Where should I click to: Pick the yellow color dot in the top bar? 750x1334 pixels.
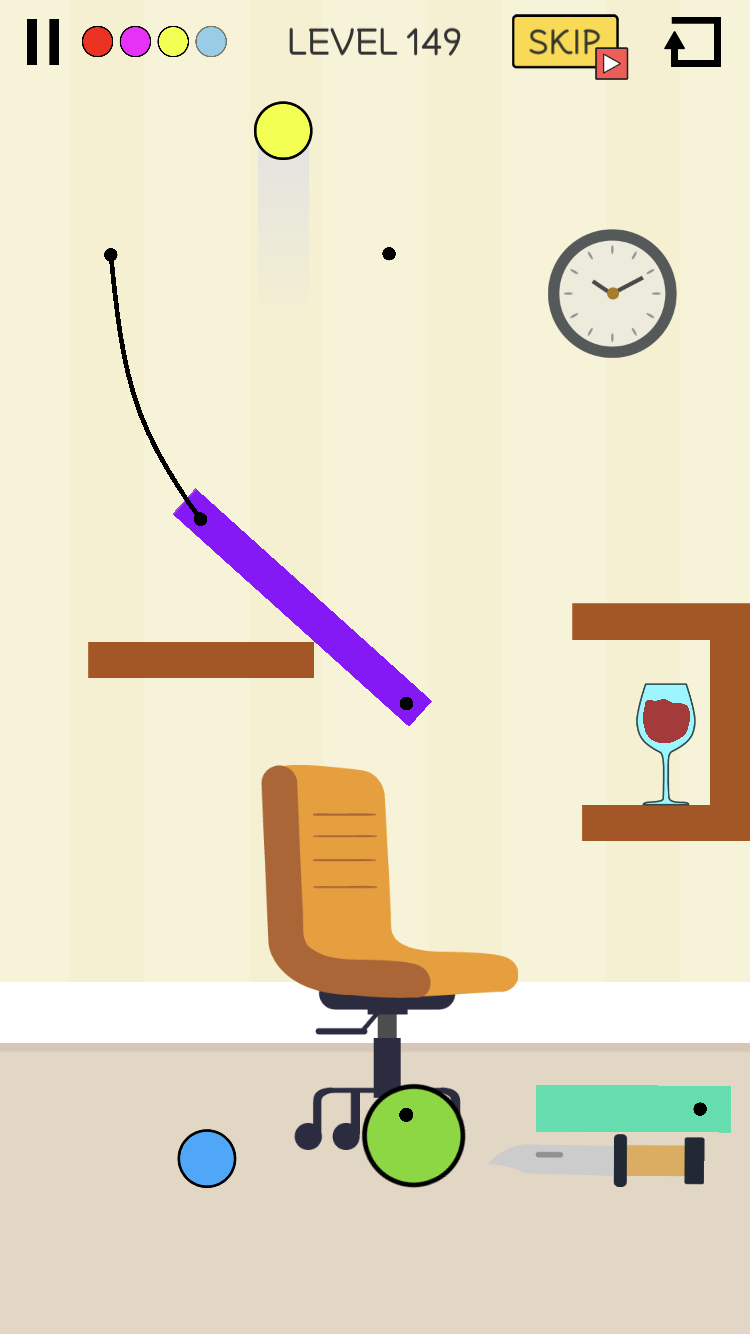pos(173,42)
